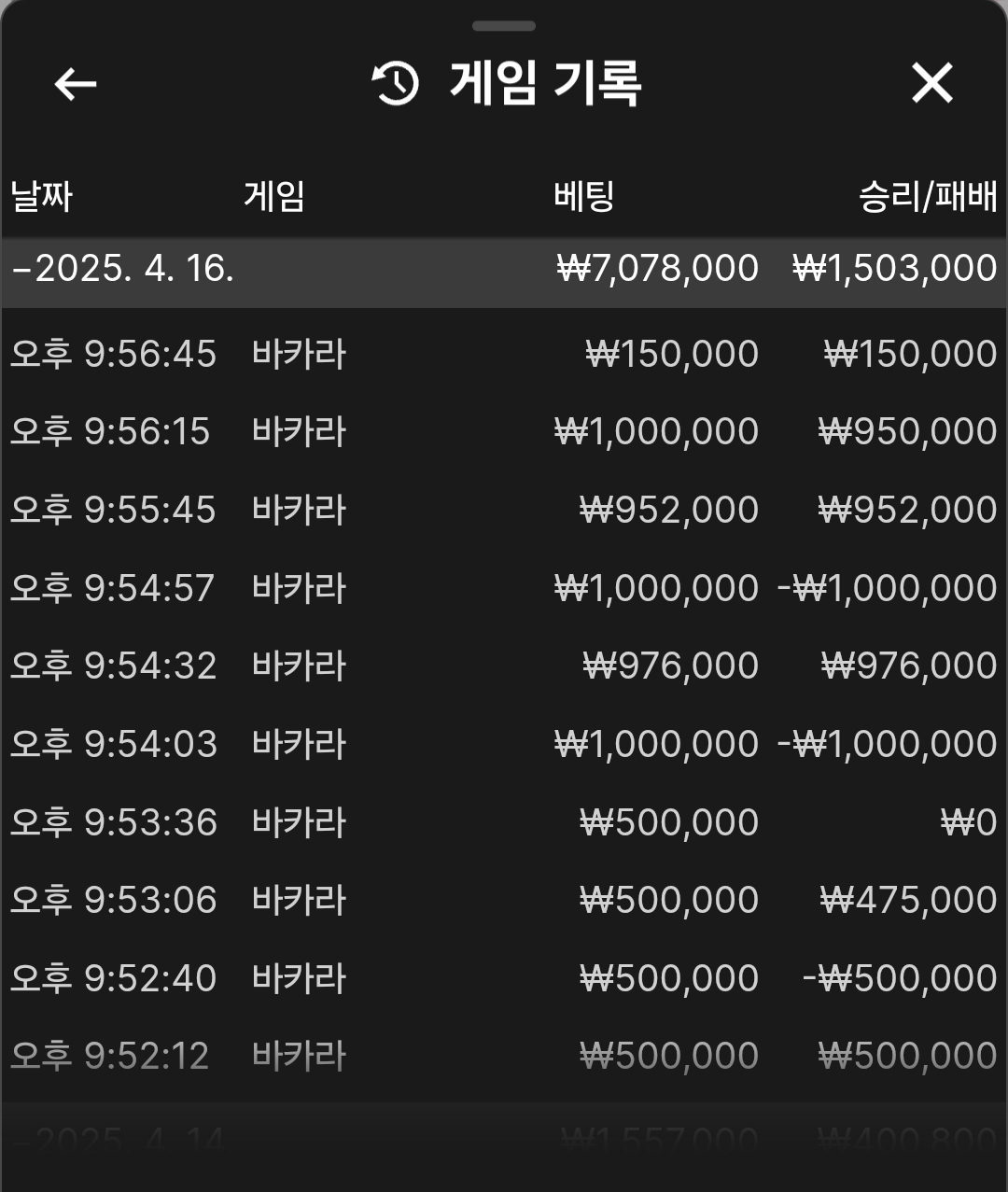Screen dimensions: 1008x1192
Task: Close the 게임 기록 panel
Action: click(x=931, y=84)
